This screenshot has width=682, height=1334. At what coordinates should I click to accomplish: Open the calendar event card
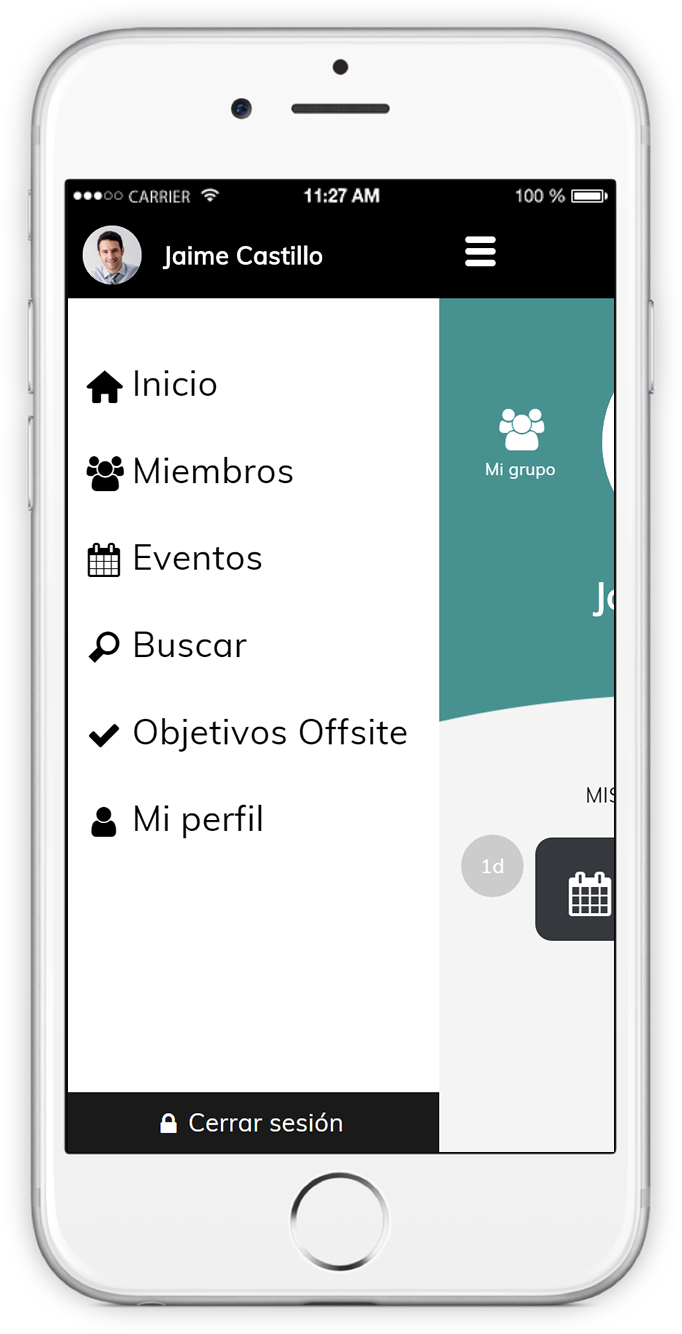580,891
